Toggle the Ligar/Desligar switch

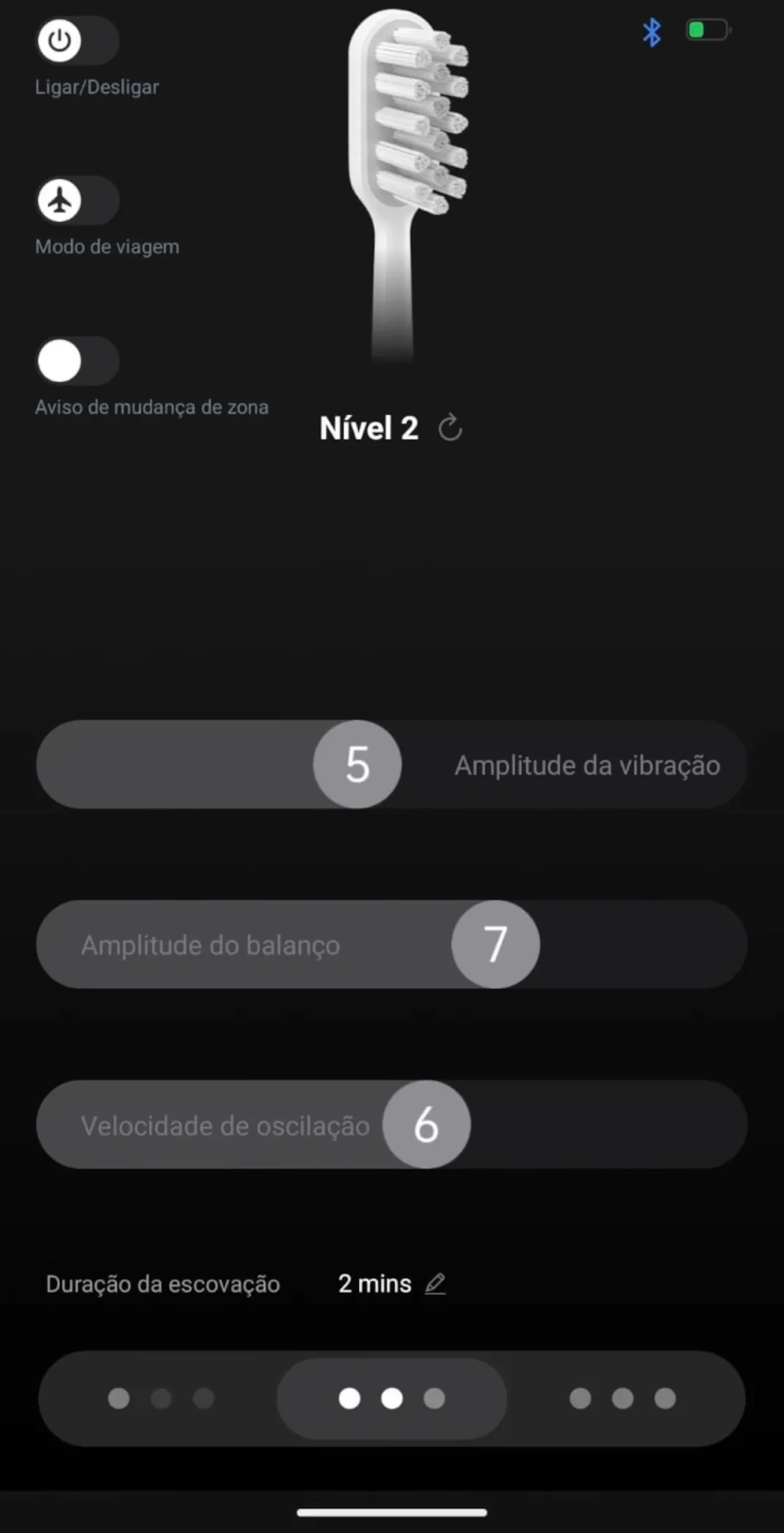pyautogui.click(x=77, y=40)
